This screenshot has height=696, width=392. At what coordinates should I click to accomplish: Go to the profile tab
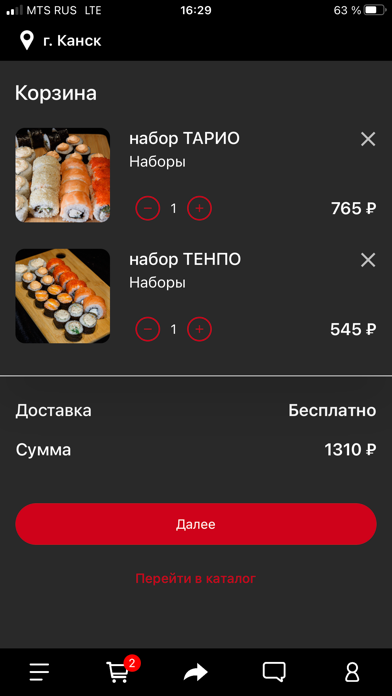pos(352,672)
